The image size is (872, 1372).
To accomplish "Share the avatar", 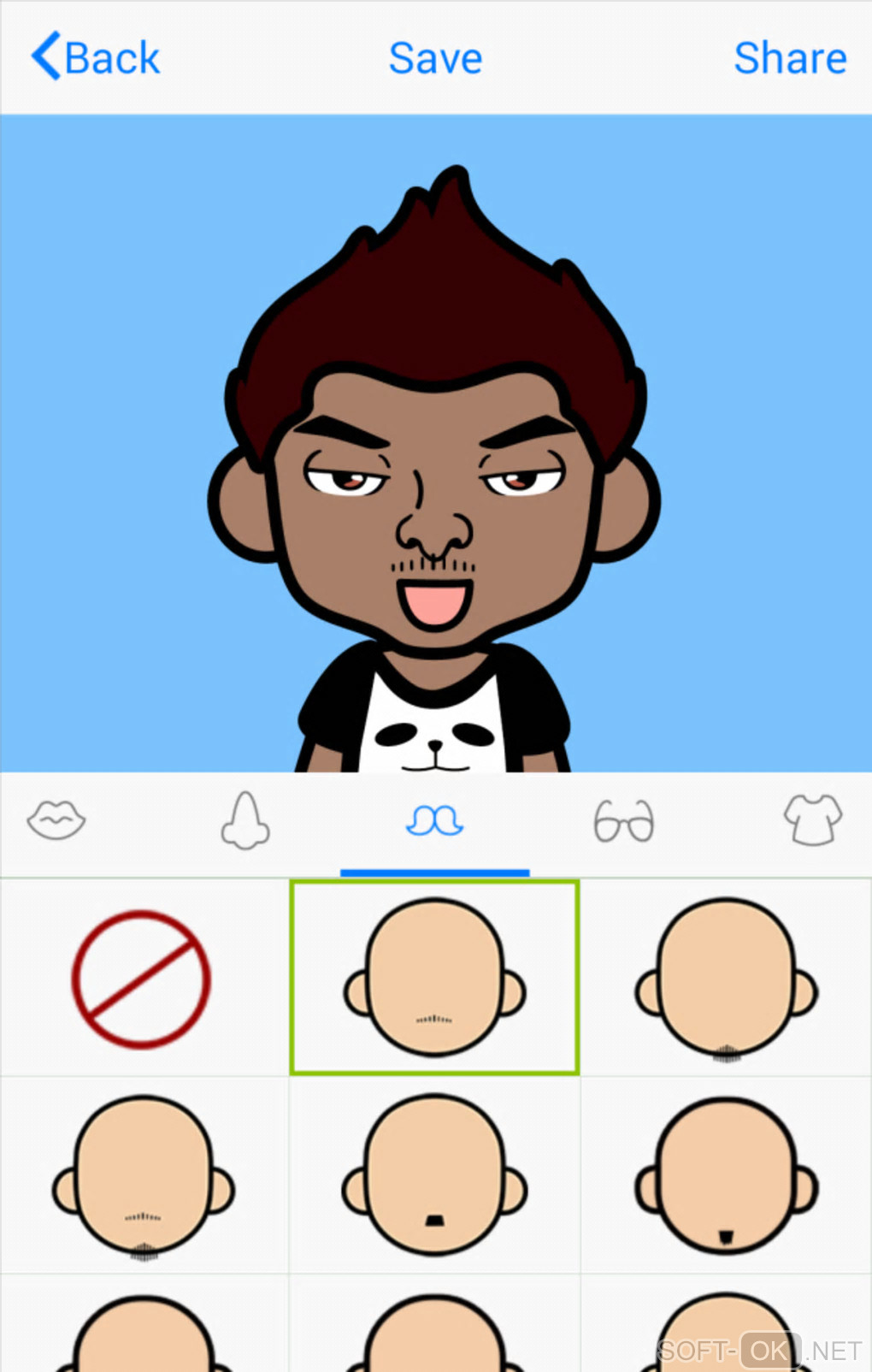I will [790, 58].
